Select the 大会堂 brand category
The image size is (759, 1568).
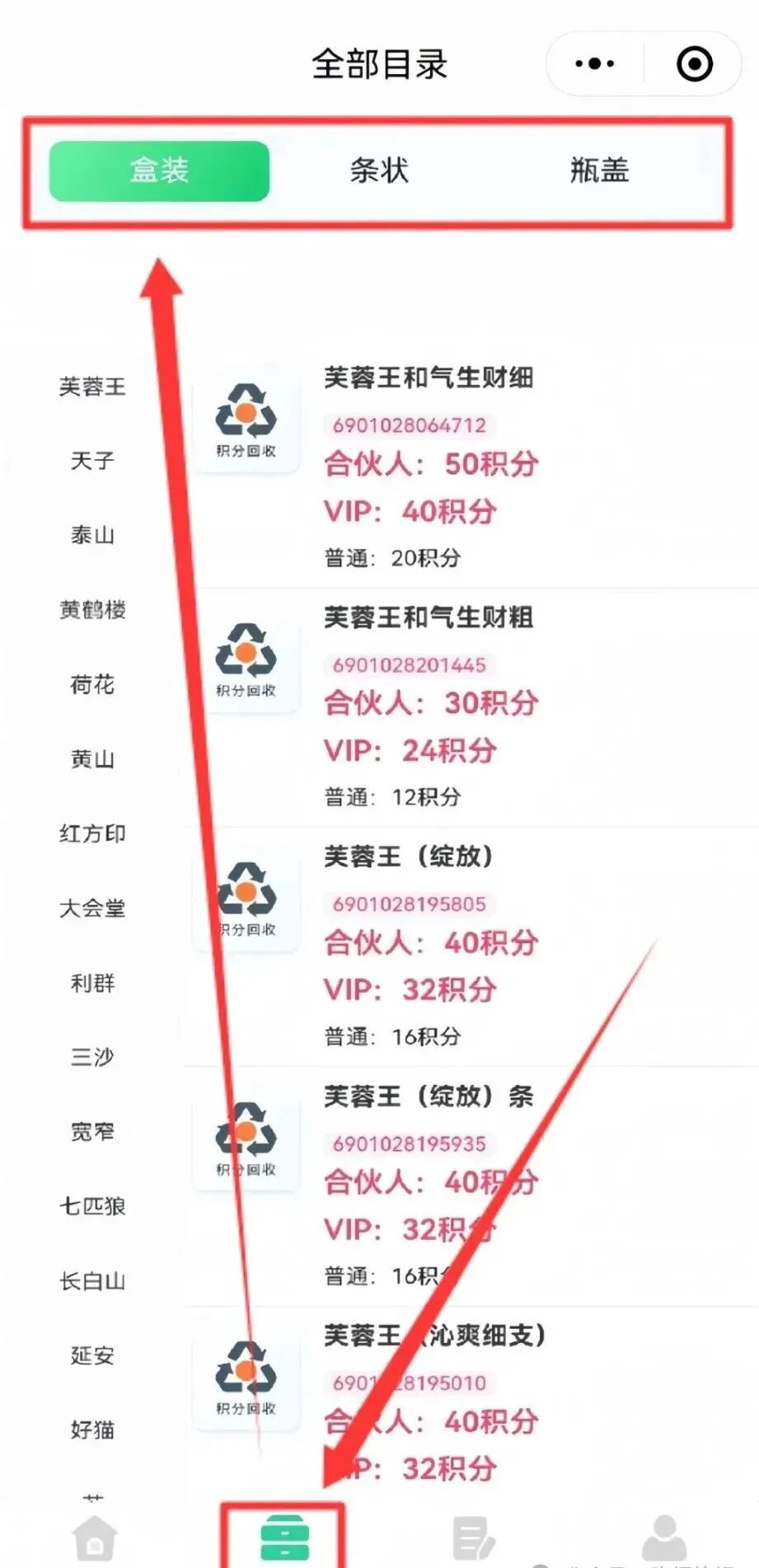tap(92, 908)
